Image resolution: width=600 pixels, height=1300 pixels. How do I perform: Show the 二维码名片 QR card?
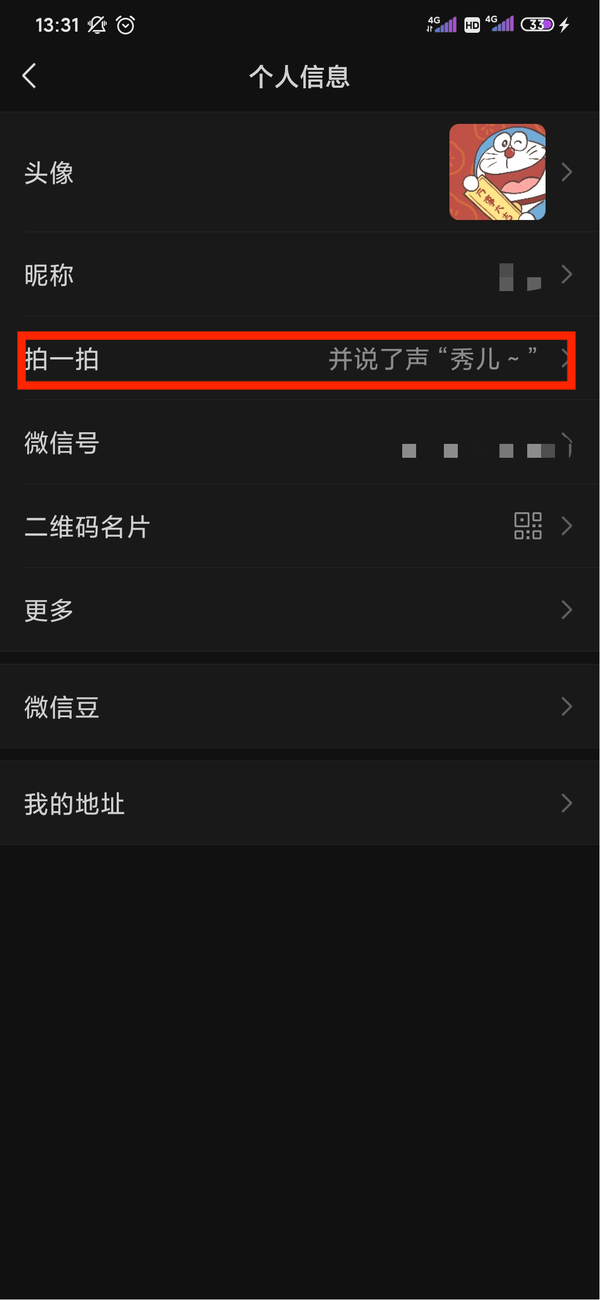point(300,527)
